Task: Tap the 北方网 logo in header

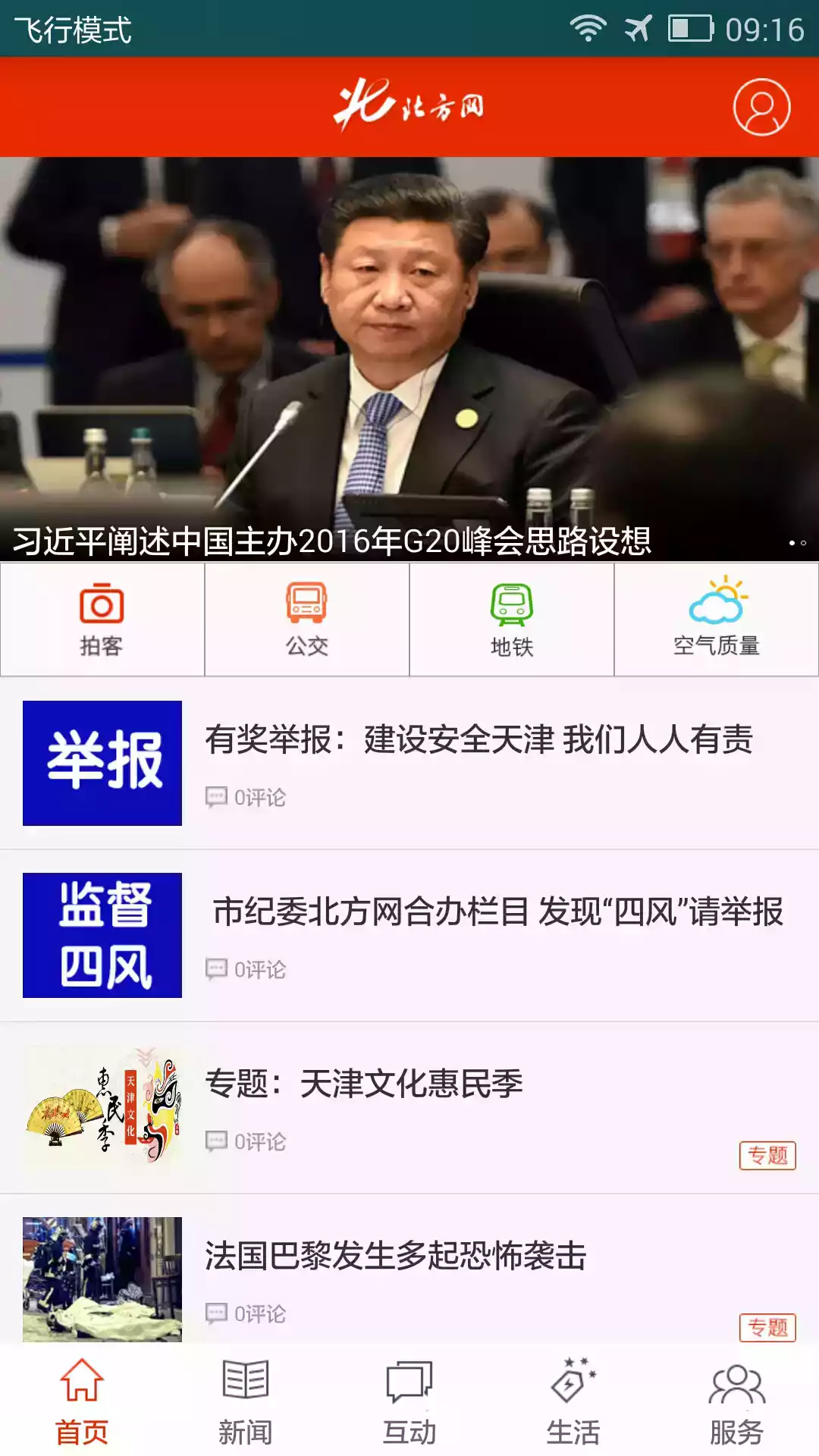Action: [409, 106]
